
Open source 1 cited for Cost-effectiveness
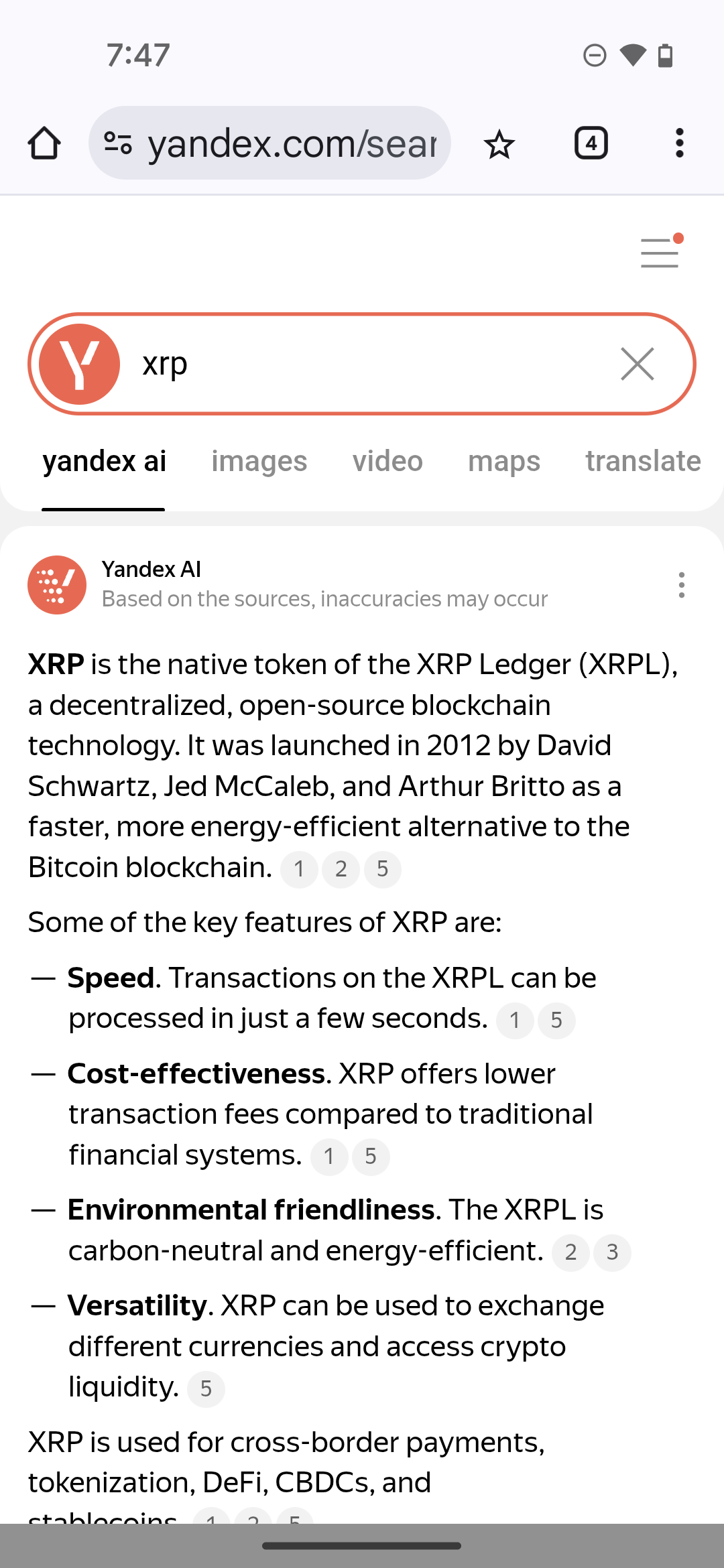click(329, 1157)
